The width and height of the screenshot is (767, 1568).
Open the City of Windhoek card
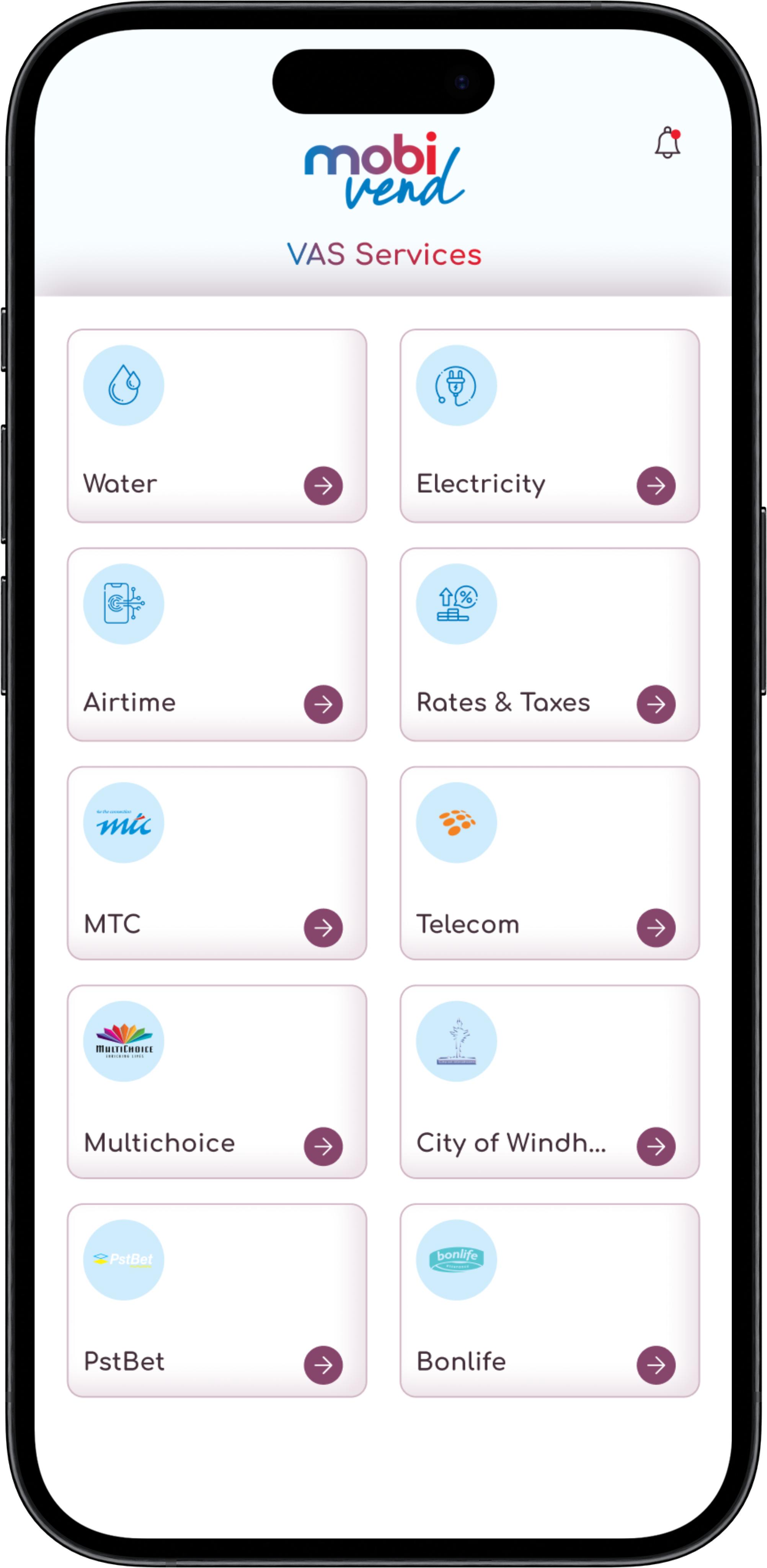point(549,1081)
